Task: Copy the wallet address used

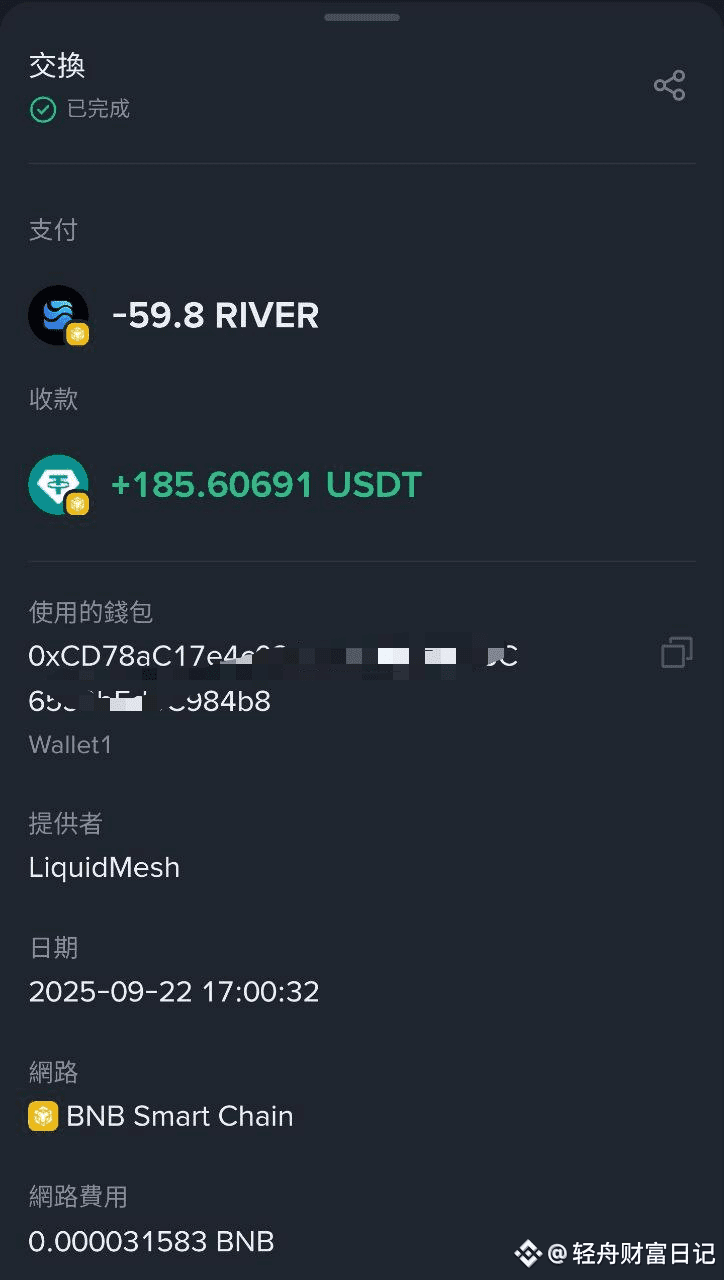Action: [676, 653]
